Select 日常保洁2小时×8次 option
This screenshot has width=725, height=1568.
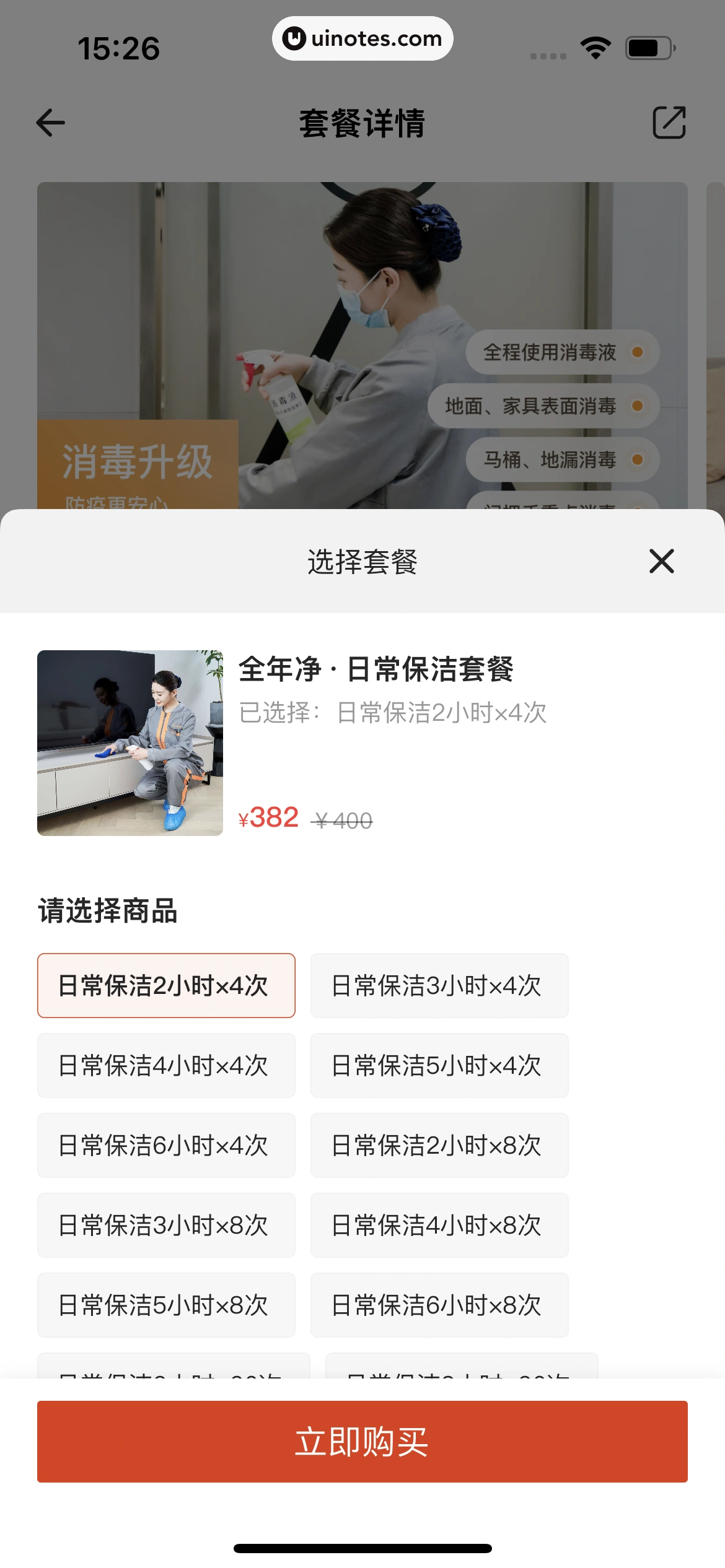click(439, 1146)
